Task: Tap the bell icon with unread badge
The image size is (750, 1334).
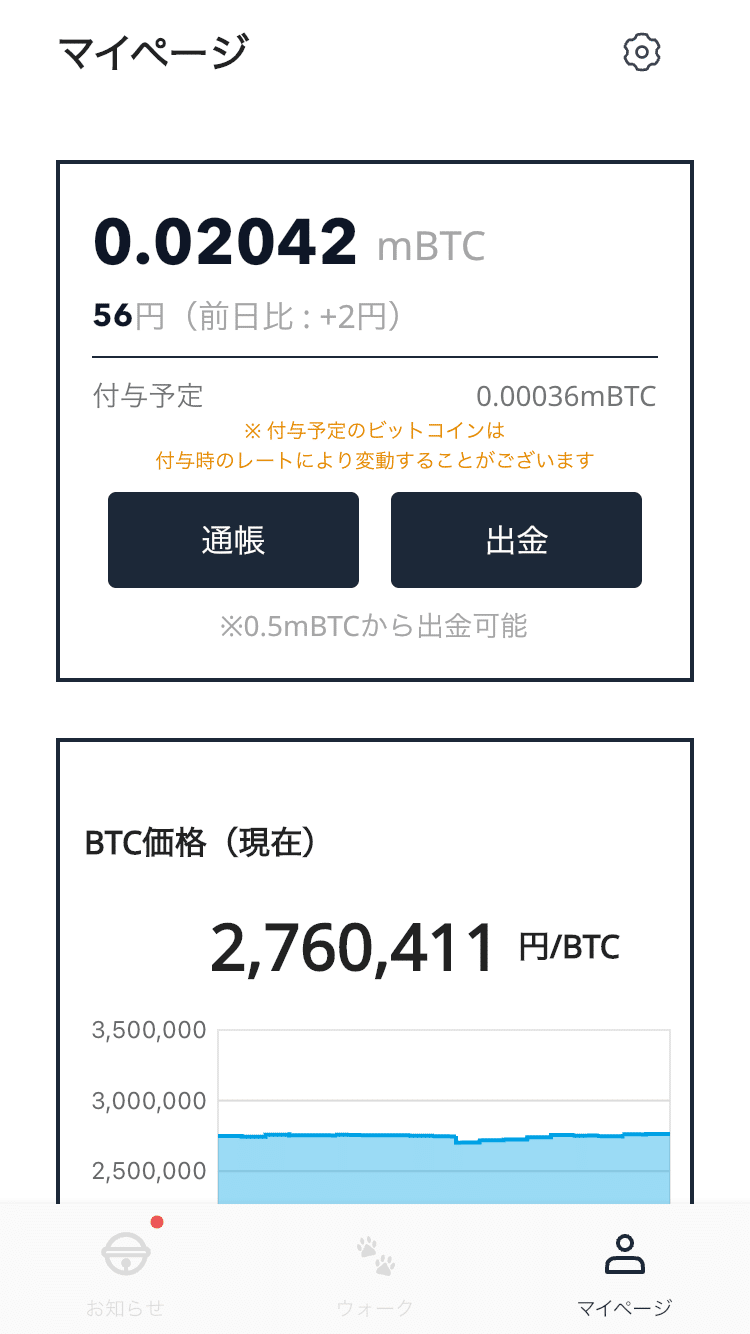Action: click(124, 1251)
